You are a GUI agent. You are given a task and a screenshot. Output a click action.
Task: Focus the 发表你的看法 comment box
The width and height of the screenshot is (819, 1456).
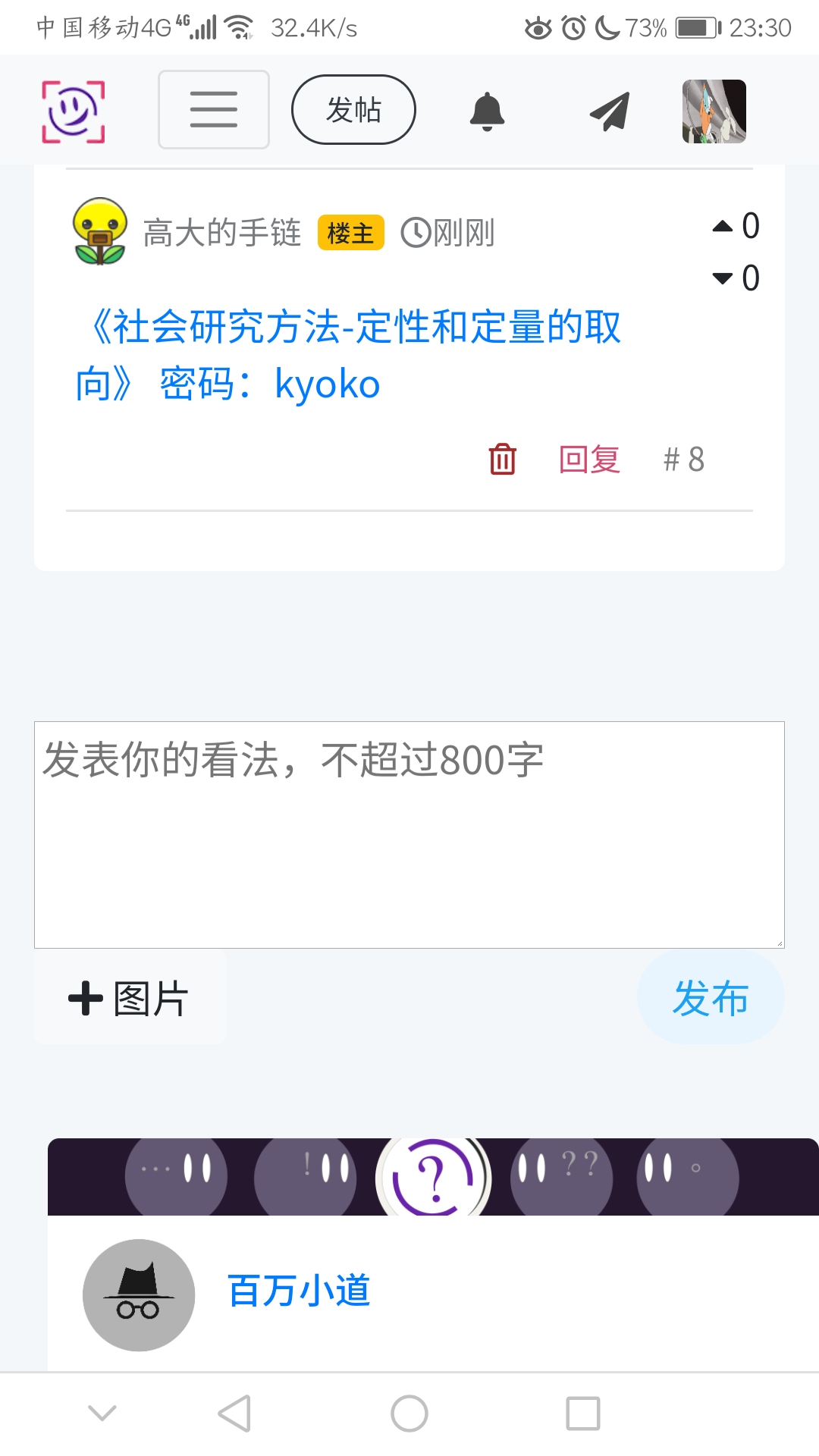coord(409,834)
